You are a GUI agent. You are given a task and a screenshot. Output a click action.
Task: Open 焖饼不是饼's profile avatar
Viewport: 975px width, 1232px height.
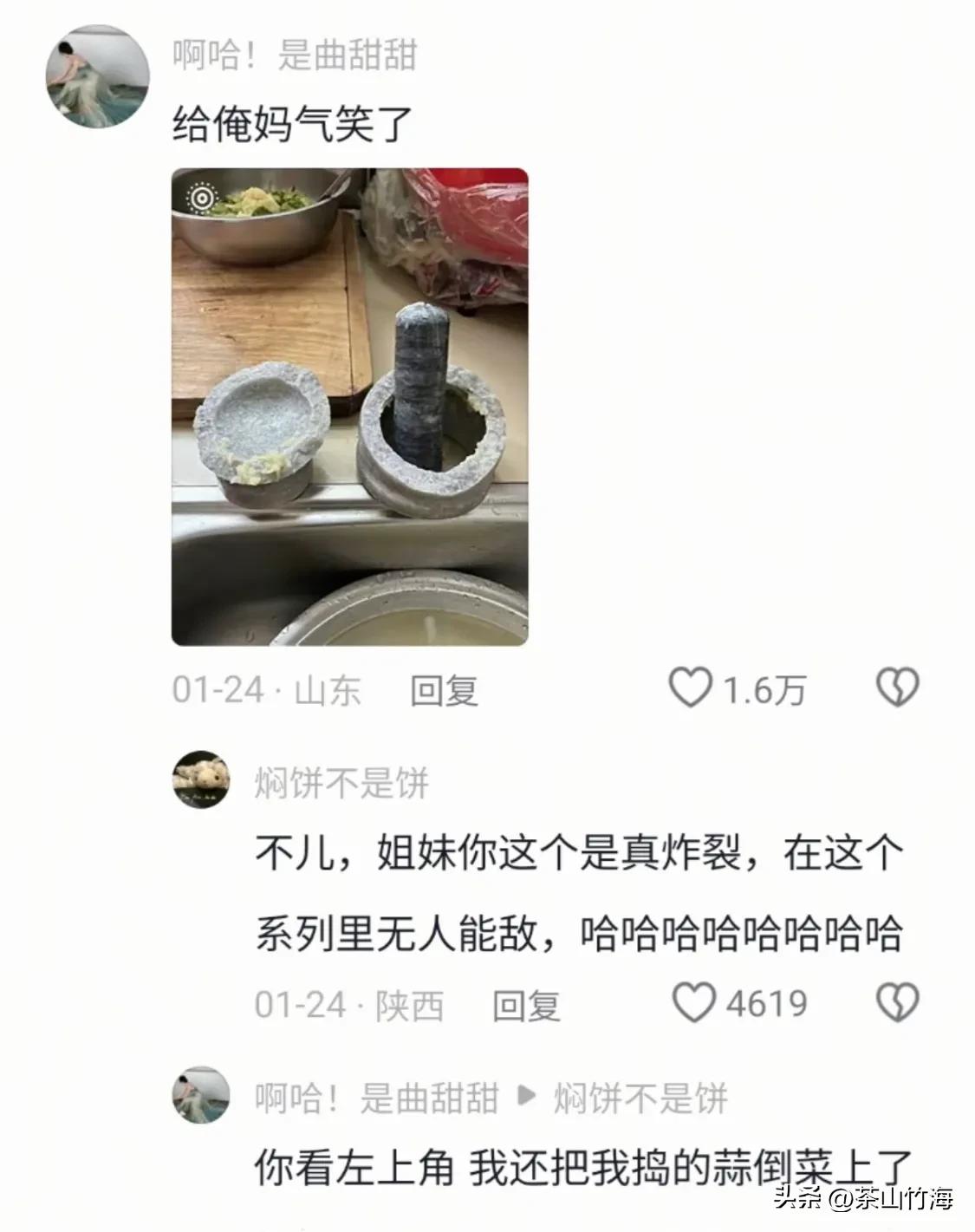click(201, 779)
